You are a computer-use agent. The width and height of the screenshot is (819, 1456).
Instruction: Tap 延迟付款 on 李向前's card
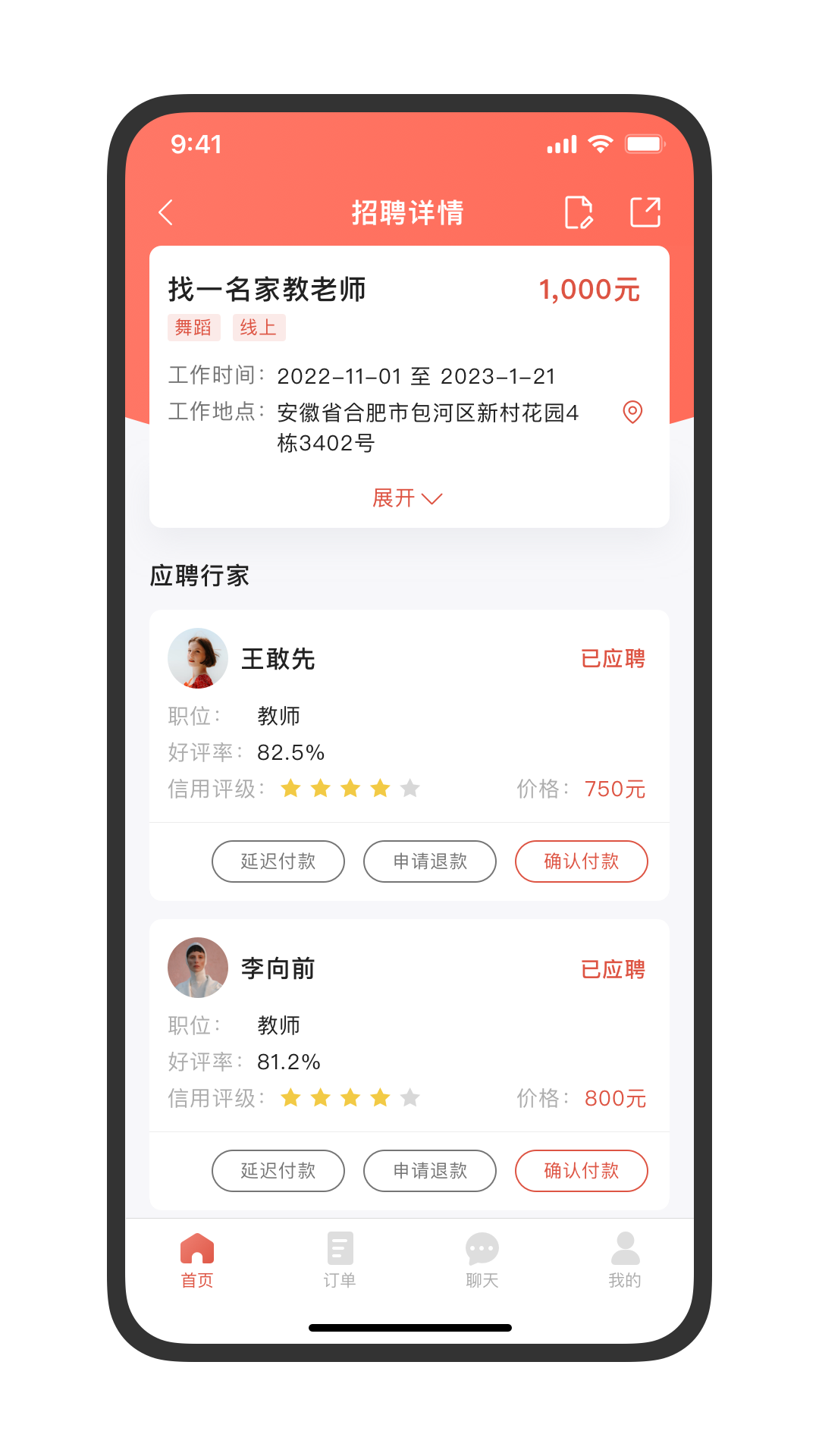[x=278, y=1171]
